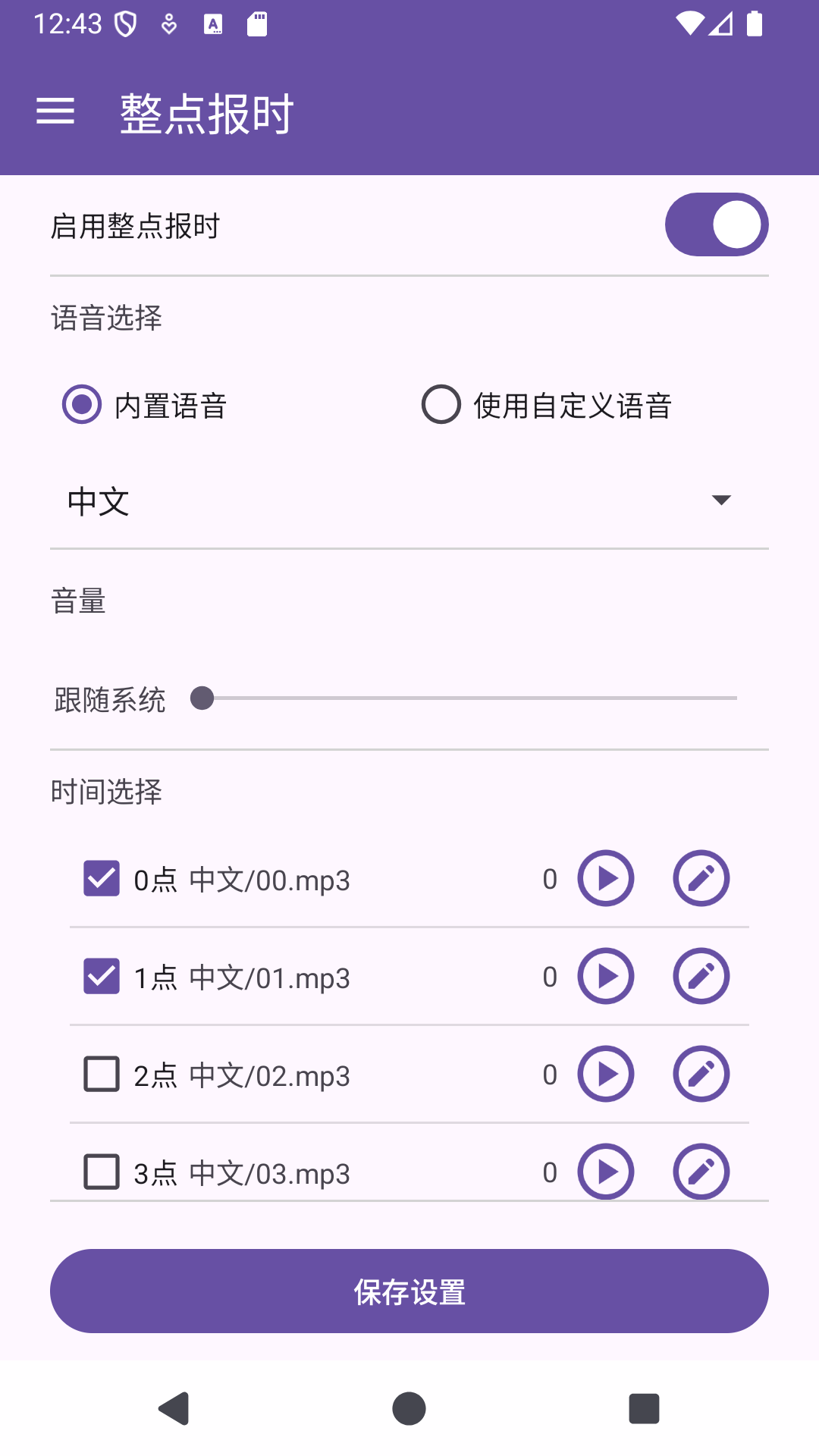Open edit pencil for 1点 audio

(x=701, y=976)
